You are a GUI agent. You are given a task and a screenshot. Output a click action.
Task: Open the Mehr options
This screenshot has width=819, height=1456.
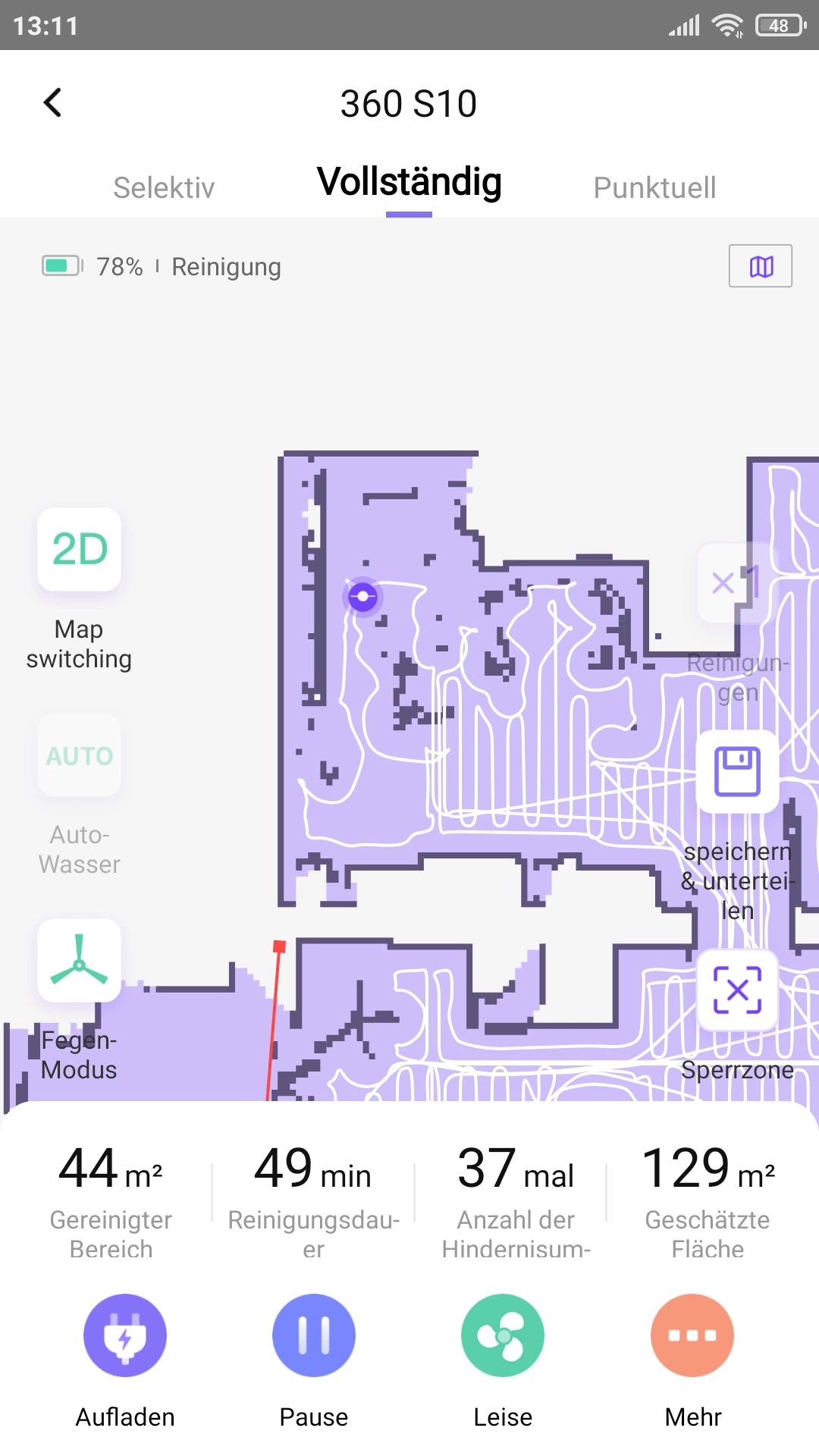tap(692, 1335)
